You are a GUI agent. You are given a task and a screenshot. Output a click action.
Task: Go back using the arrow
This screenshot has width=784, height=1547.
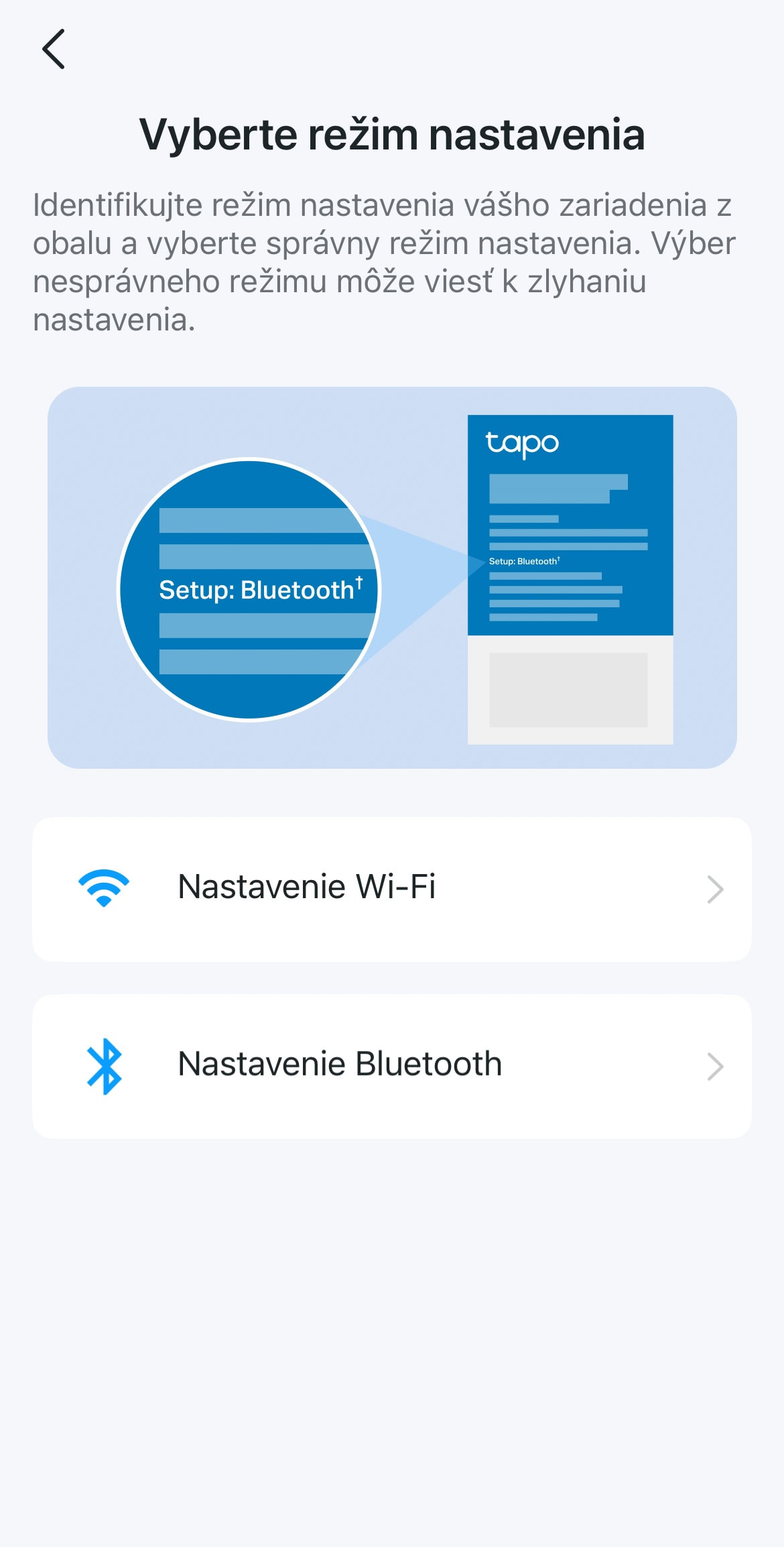(54, 49)
